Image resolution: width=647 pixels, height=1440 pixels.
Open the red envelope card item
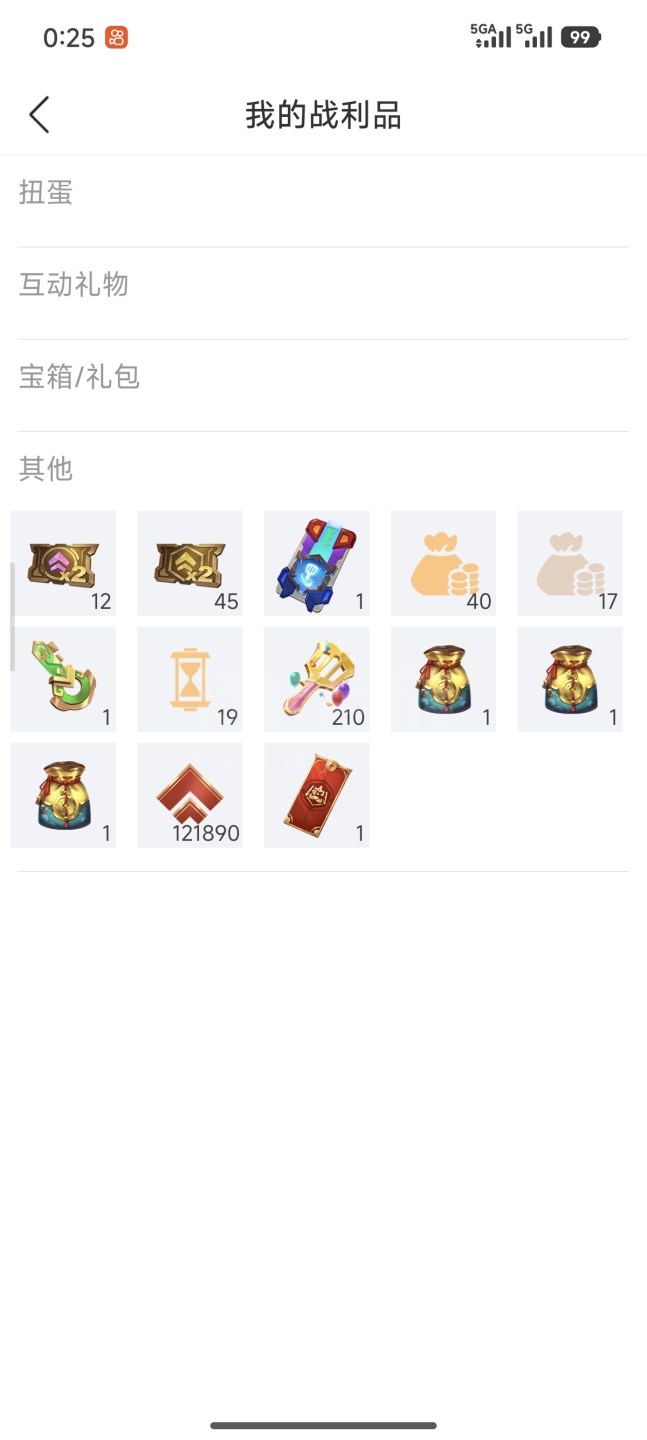(x=317, y=795)
